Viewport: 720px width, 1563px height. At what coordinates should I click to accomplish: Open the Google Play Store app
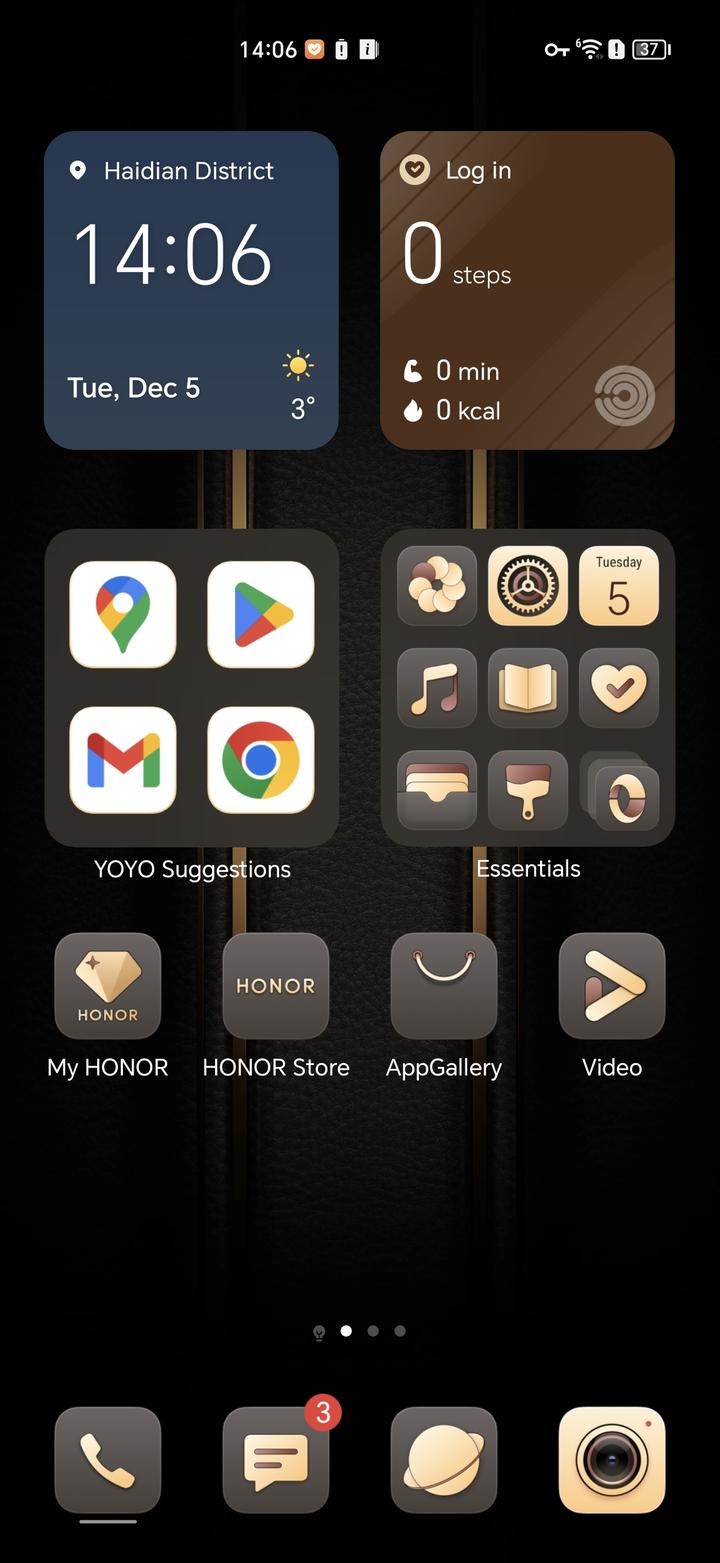tap(261, 614)
